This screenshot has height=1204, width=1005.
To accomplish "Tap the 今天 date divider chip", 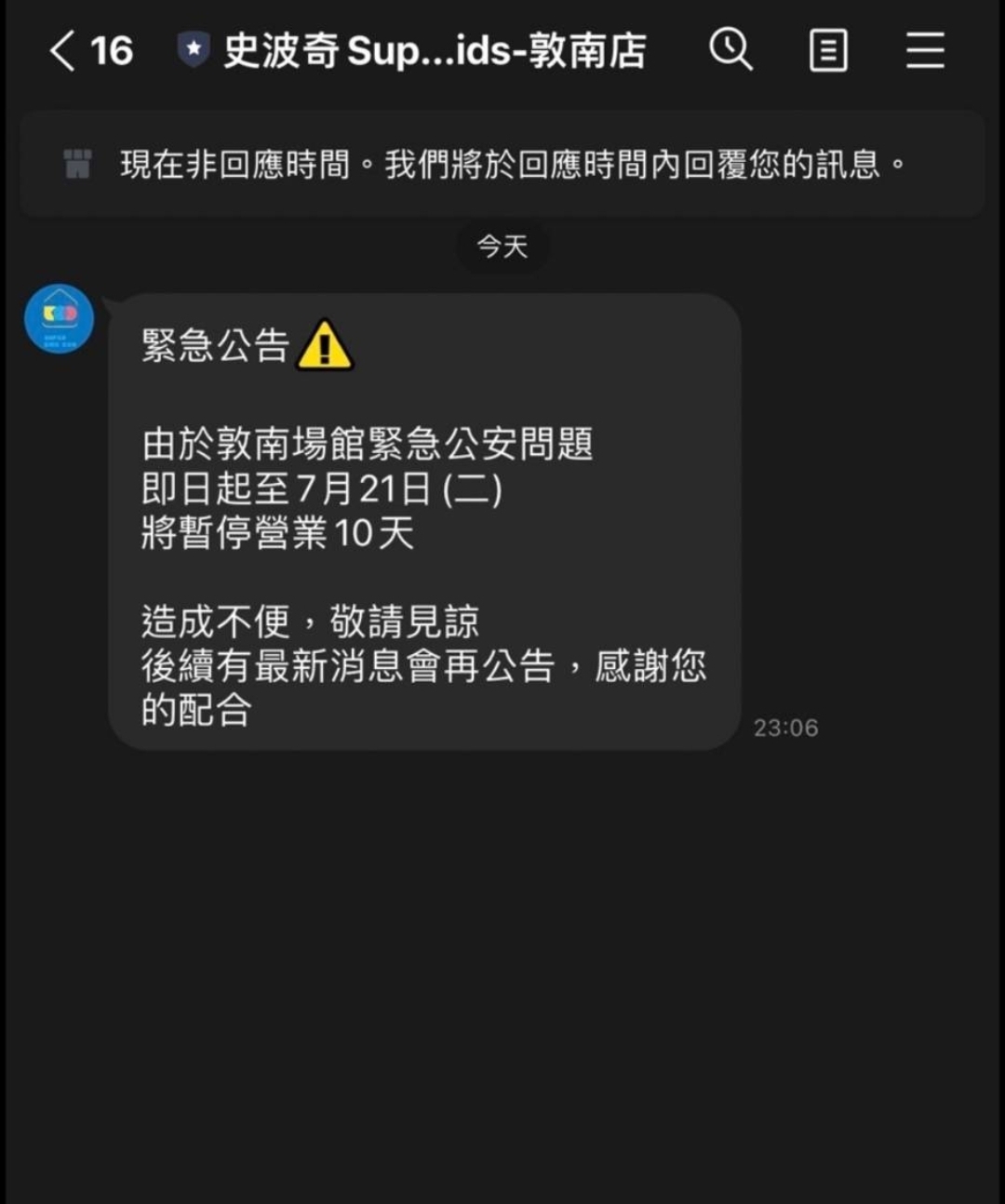I will click(x=502, y=247).
